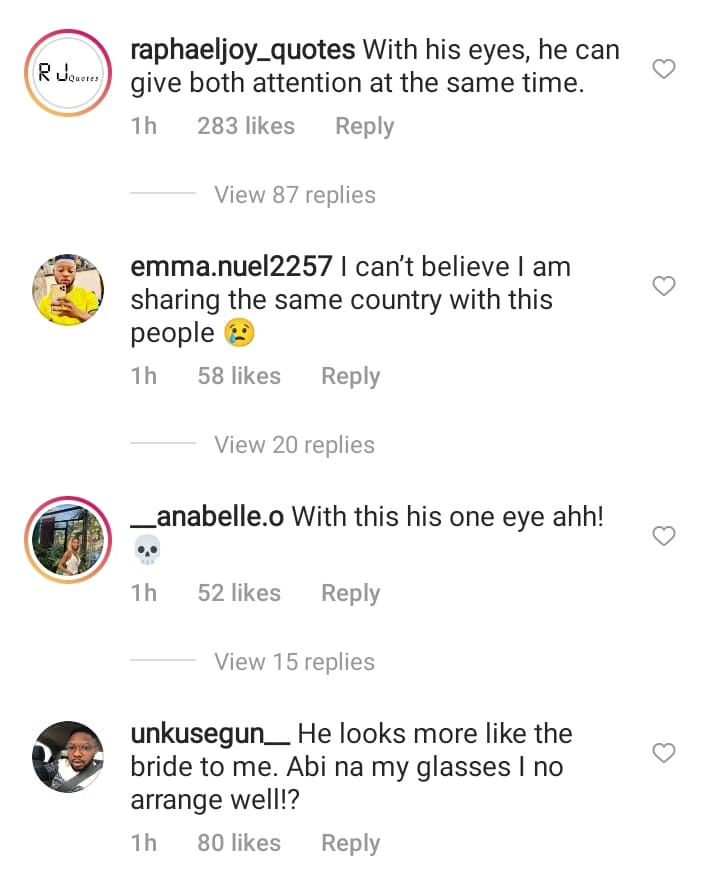Reply to unkusegun__'s comment
The width and height of the screenshot is (720, 891).
click(350, 843)
